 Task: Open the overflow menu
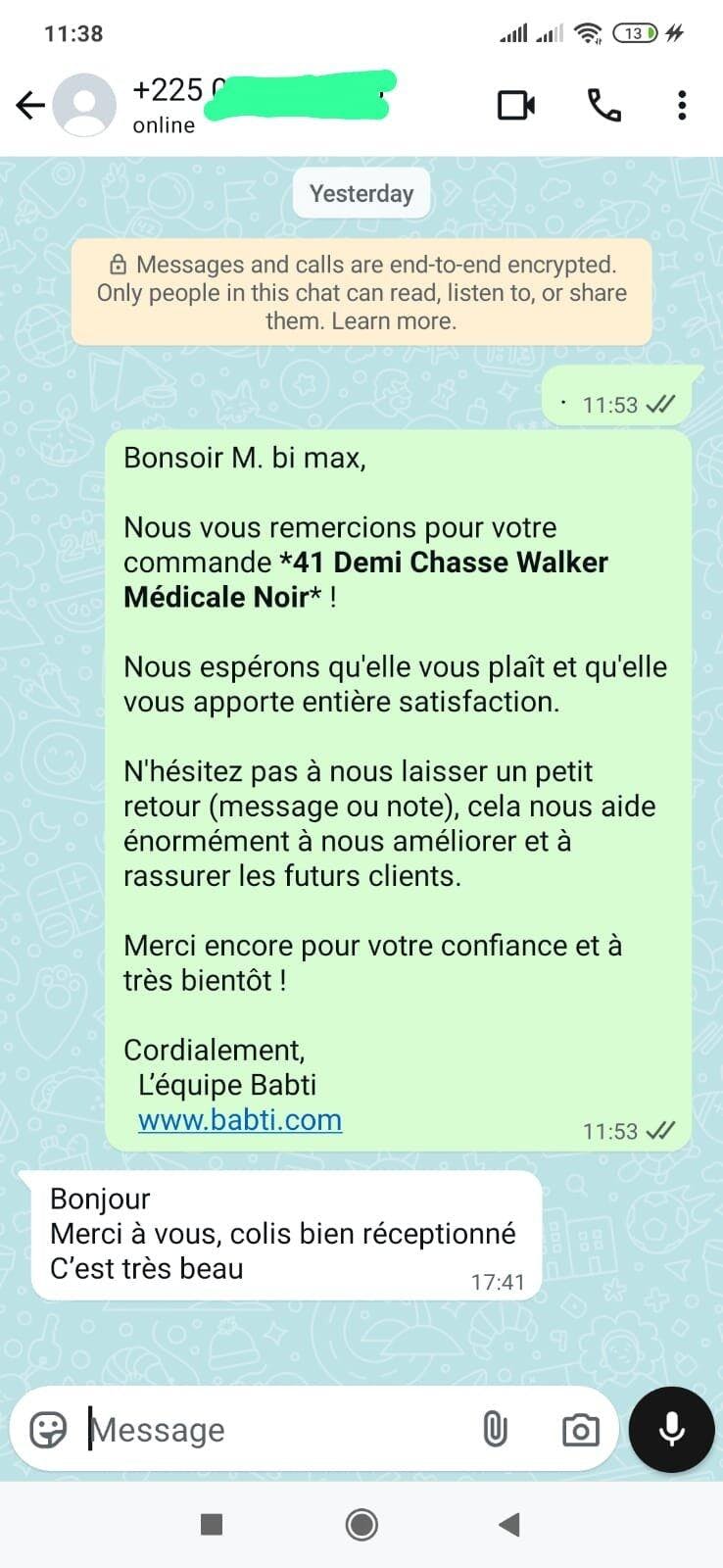[x=682, y=105]
